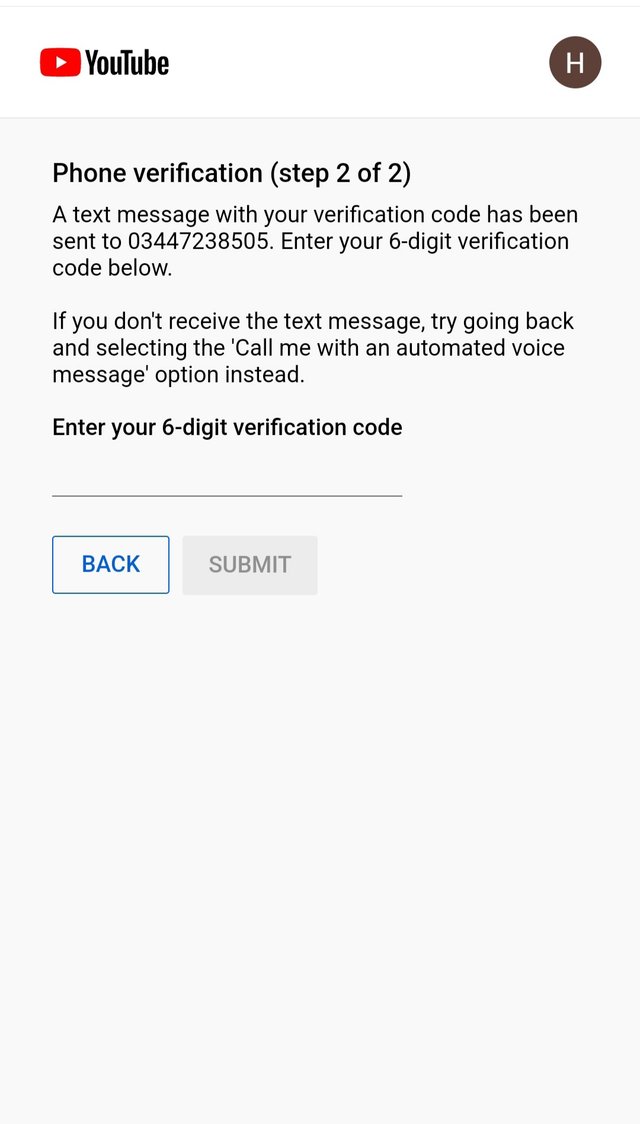640x1124 pixels.
Task: Tap the SUBMIT button
Action: tap(250, 565)
